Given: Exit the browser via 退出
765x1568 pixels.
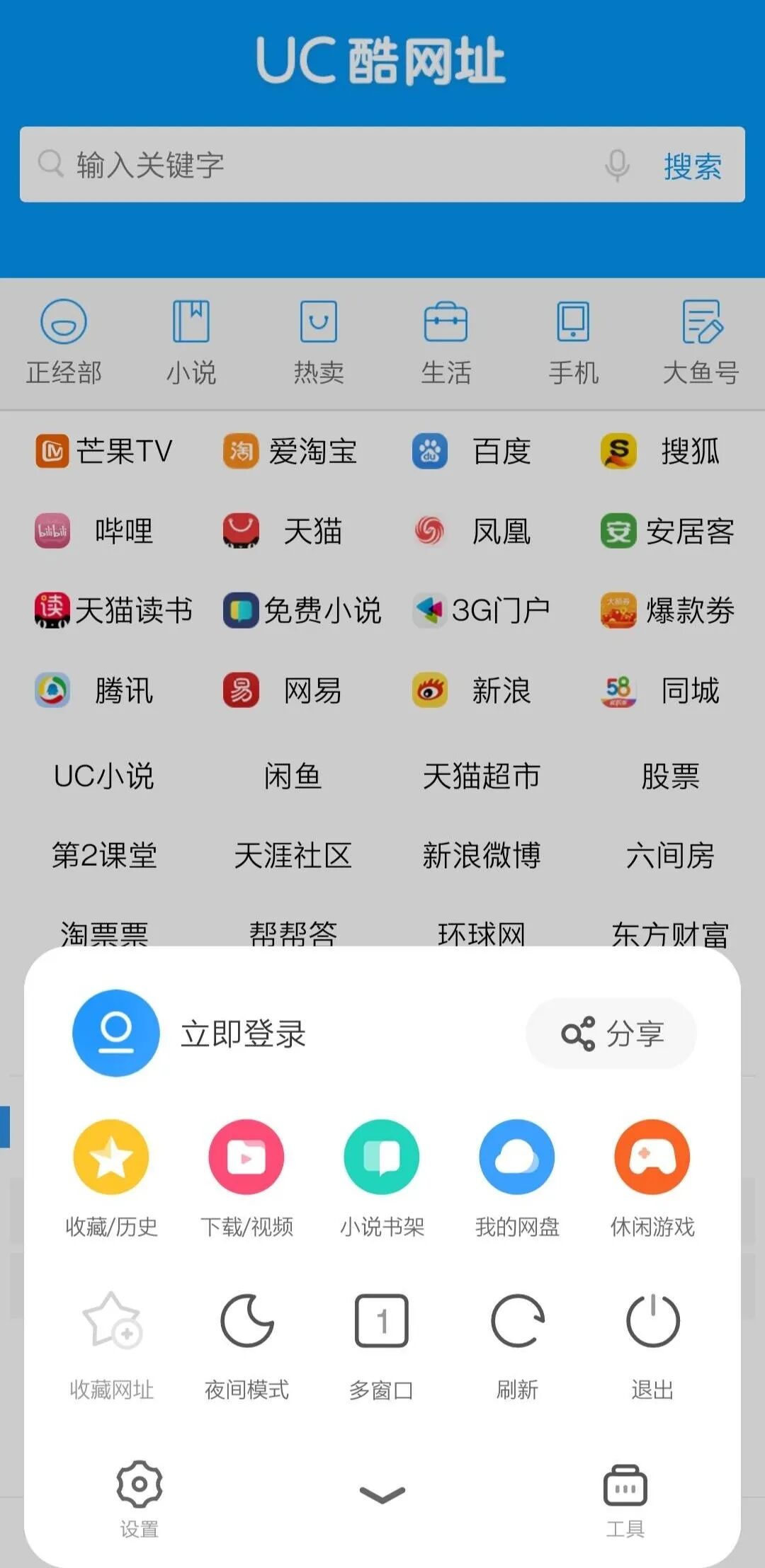Looking at the screenshot, I should pyautogui.click(x=652, y=1322).
